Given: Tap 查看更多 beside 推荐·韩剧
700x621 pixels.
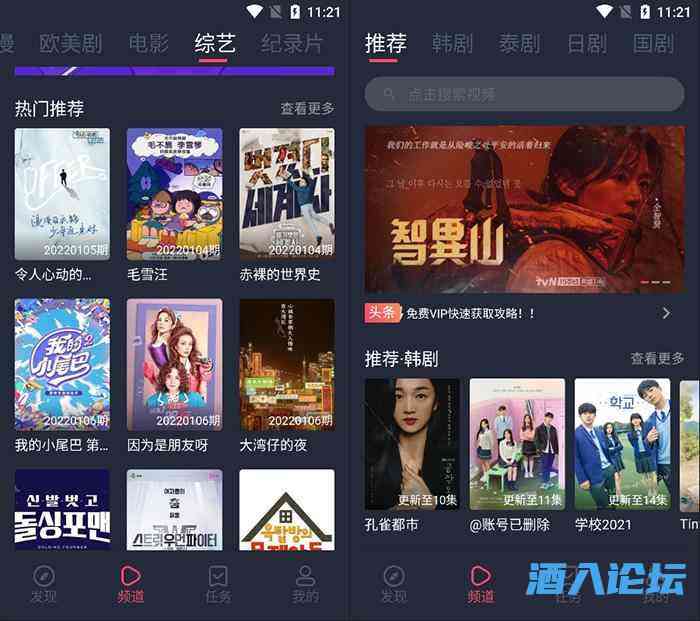Looking at the screenshot, I should click(x=657, y=358).
